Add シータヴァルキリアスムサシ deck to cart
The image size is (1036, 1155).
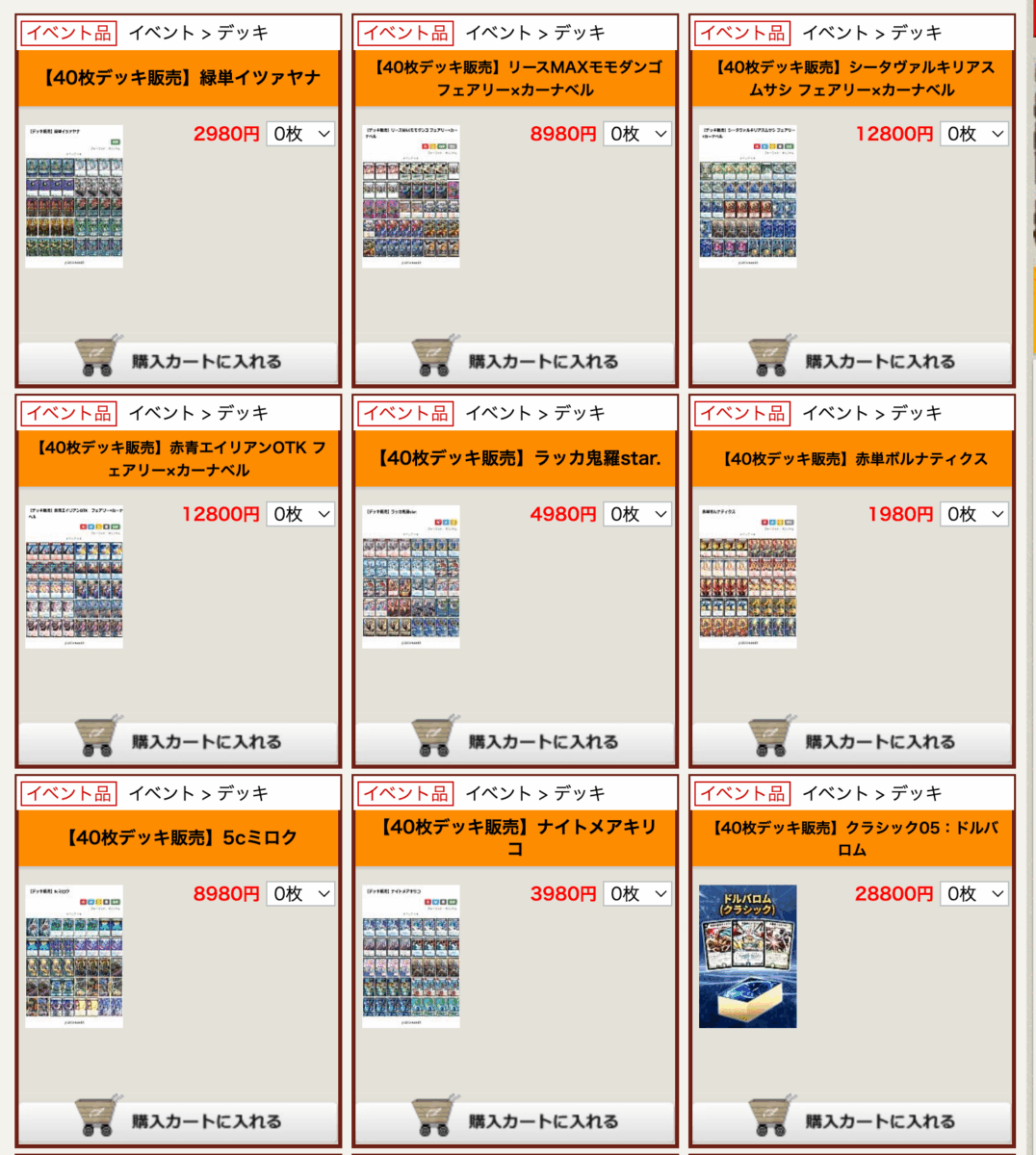(853, 362)
